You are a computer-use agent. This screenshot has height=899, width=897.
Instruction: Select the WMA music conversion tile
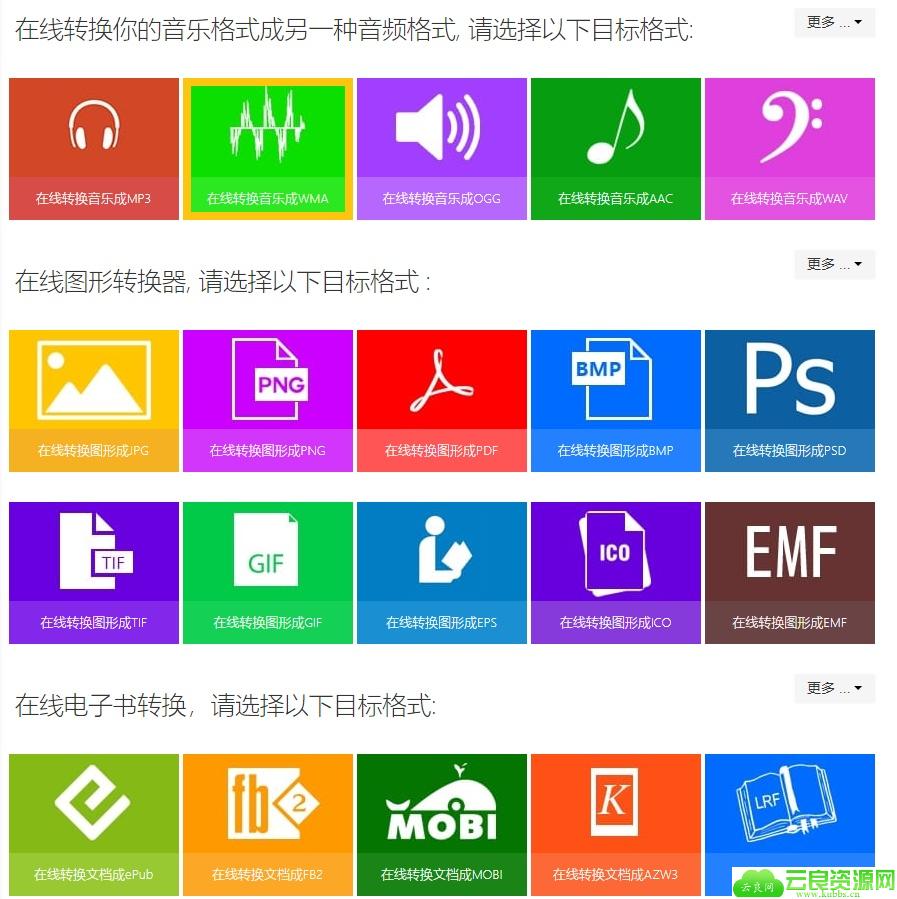[x=268, y=148]
